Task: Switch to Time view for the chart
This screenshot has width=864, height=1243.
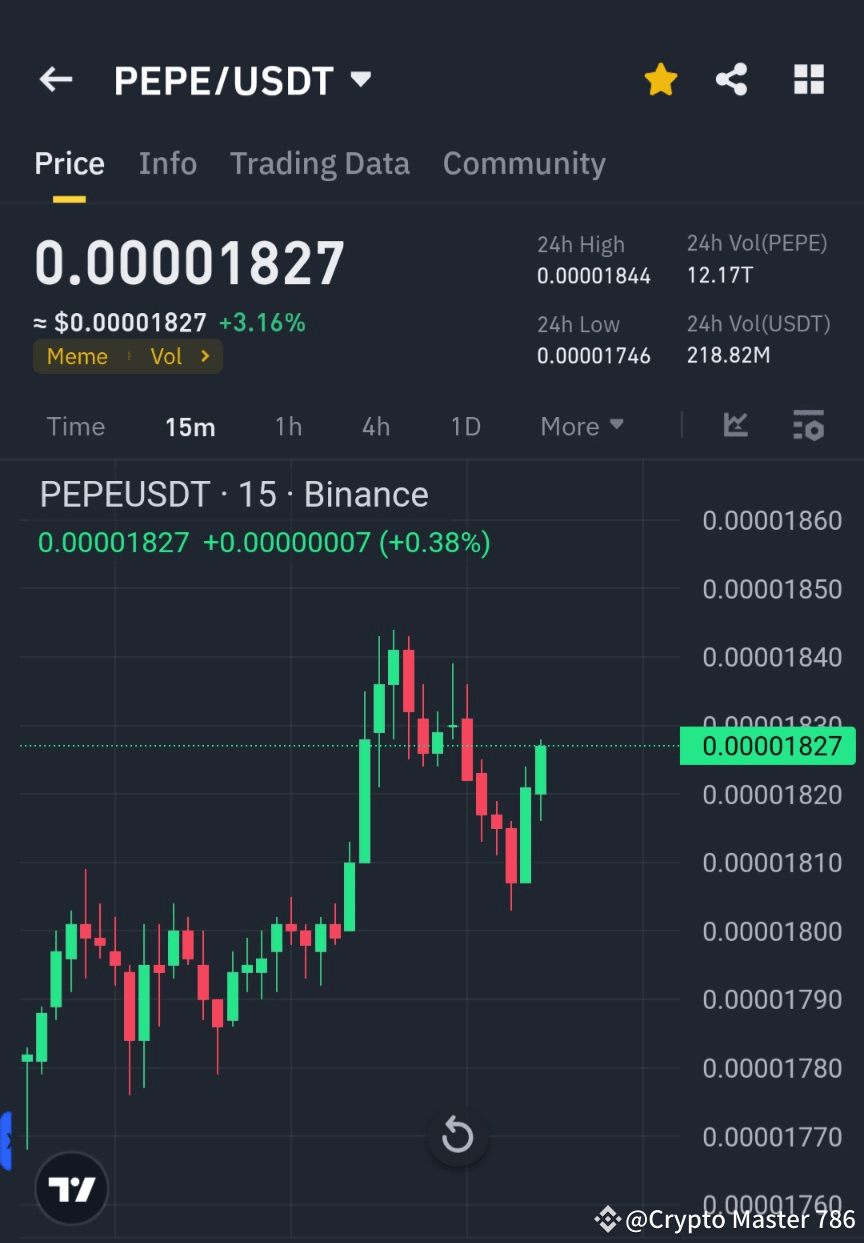Action: pyautogui.click(x=75, y=426)
